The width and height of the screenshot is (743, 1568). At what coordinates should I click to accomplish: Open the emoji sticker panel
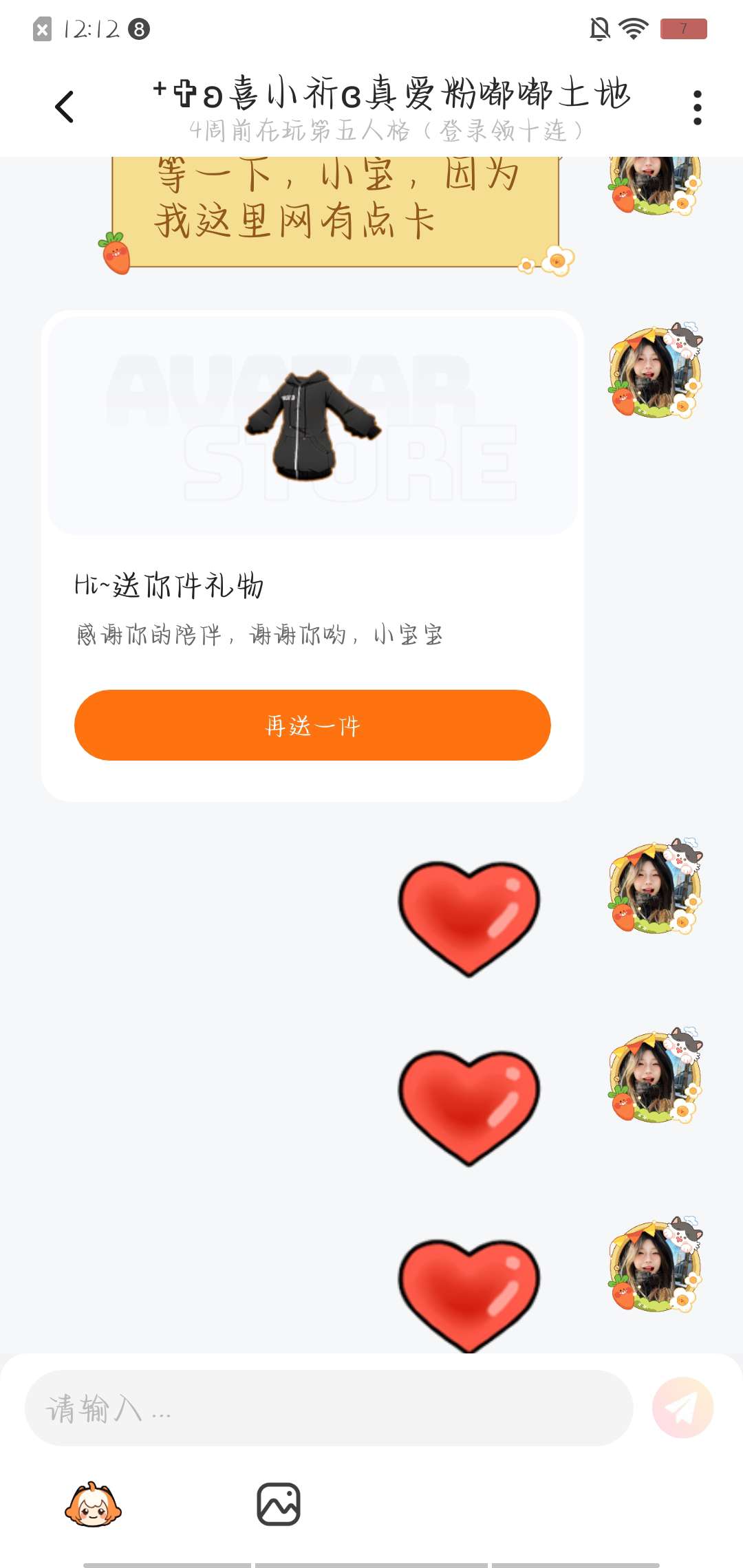tap(93, 1505)
